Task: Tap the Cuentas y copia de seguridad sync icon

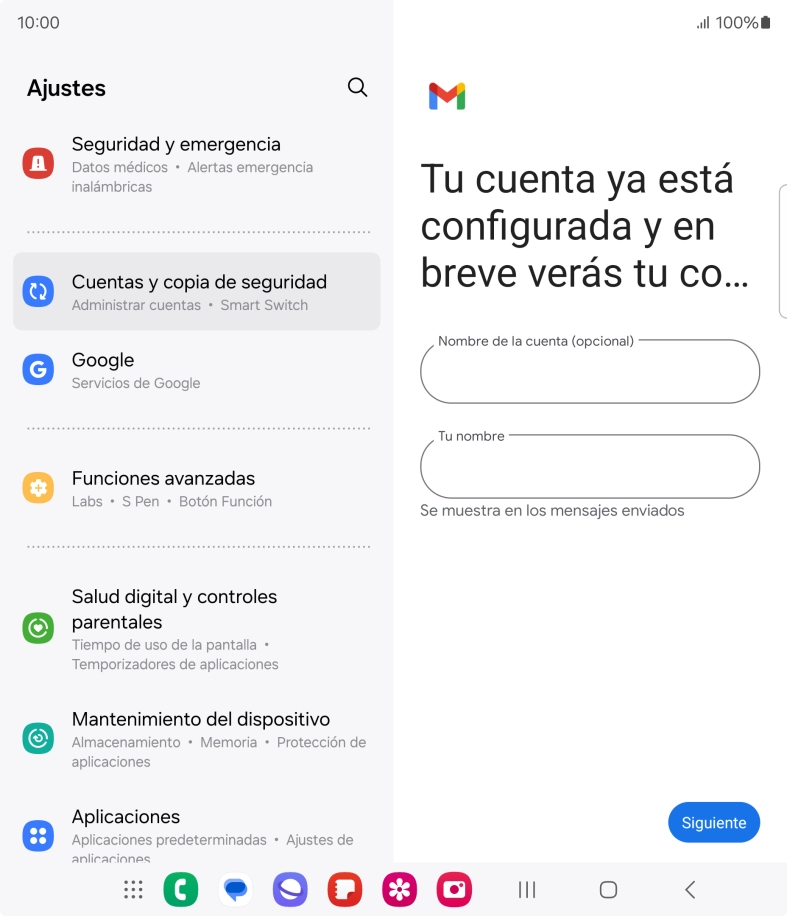Action: point(37,290)
